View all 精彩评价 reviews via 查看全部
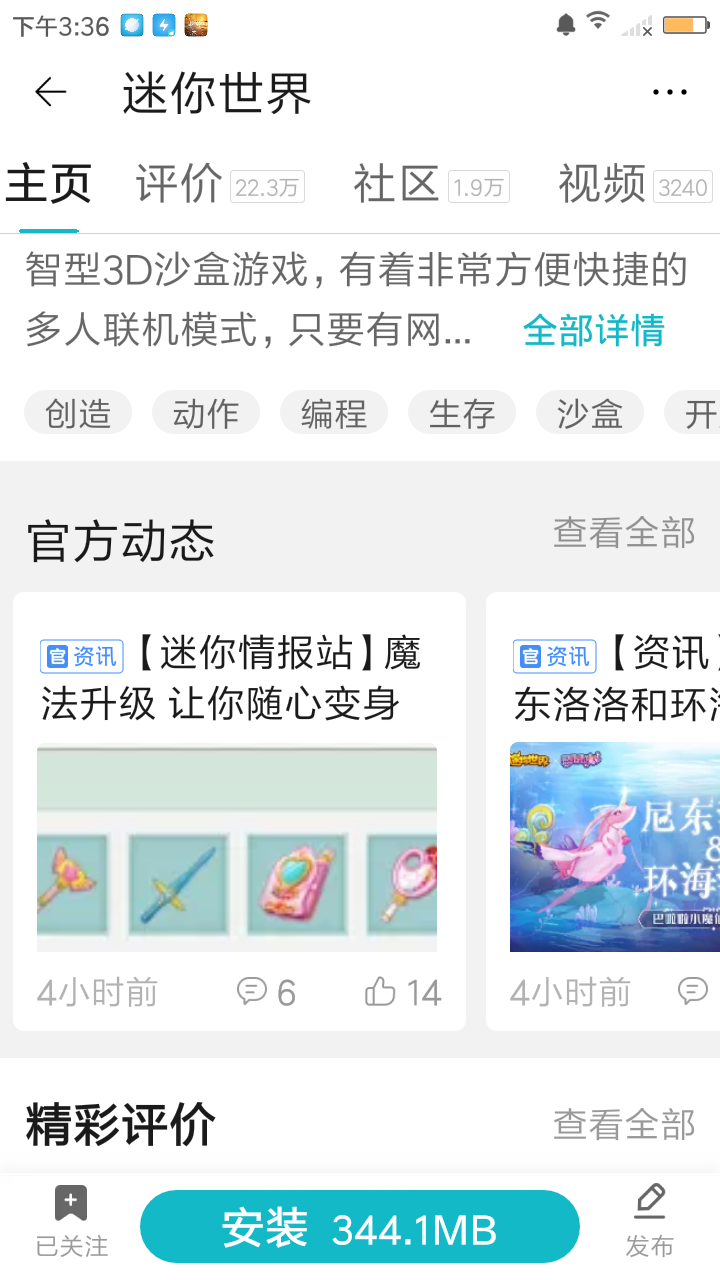720x1280 pixels. pos(624,1124)
